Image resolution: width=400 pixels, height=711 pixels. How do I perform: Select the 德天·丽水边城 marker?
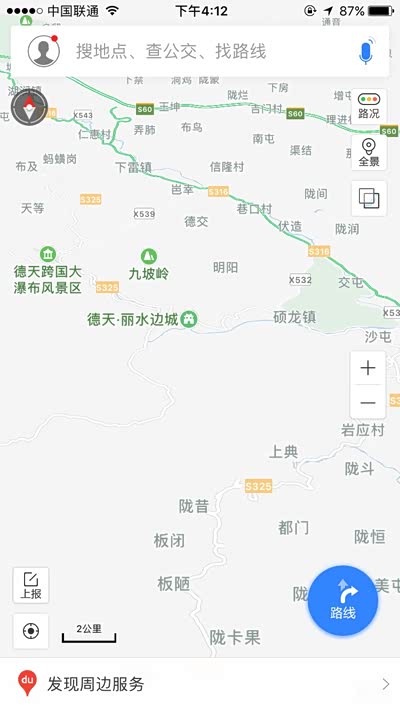[x=189, y=319]
